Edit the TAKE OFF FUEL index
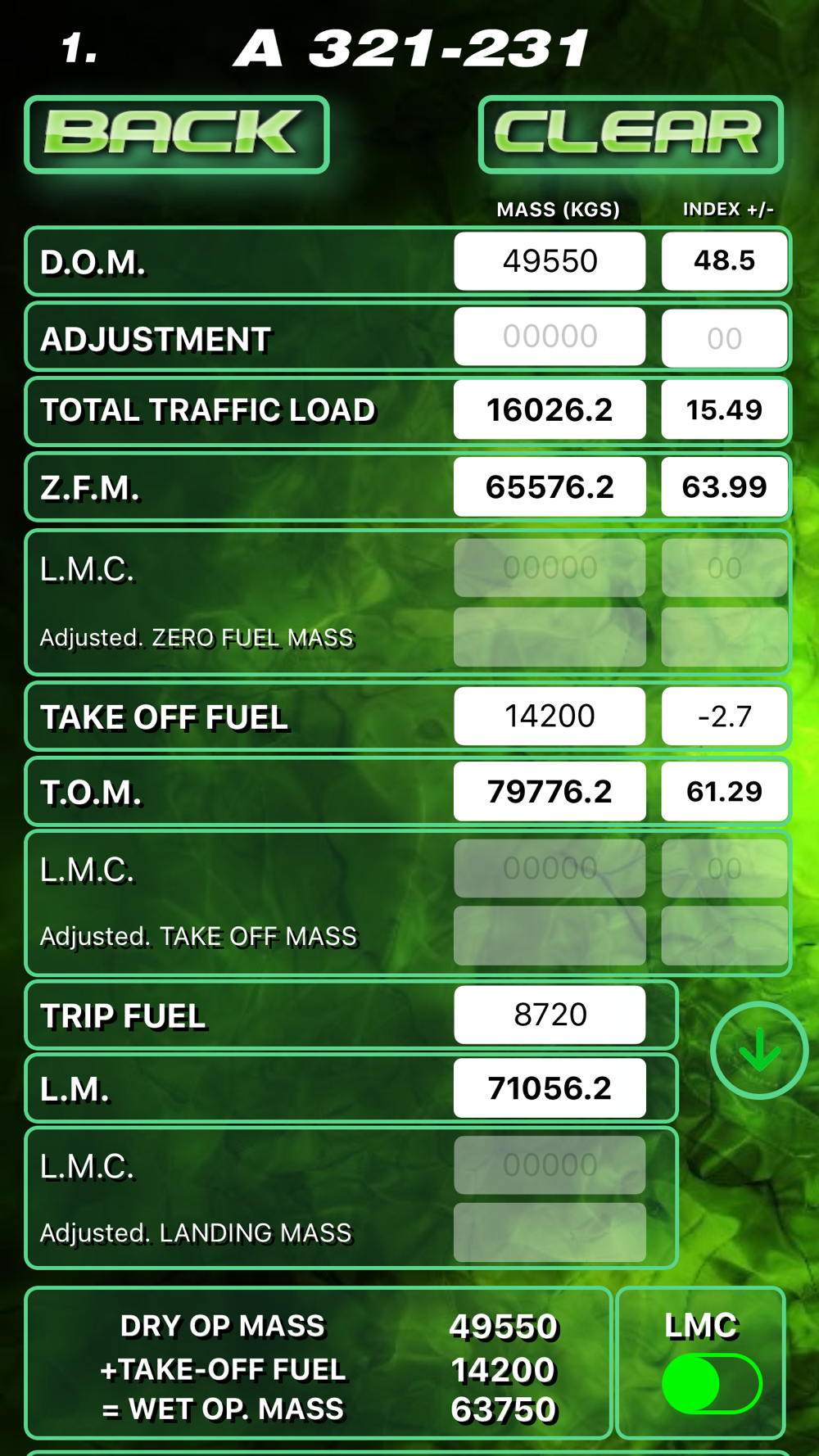The height and width of the screenshot is (1456, 819). tap(725, 716)
